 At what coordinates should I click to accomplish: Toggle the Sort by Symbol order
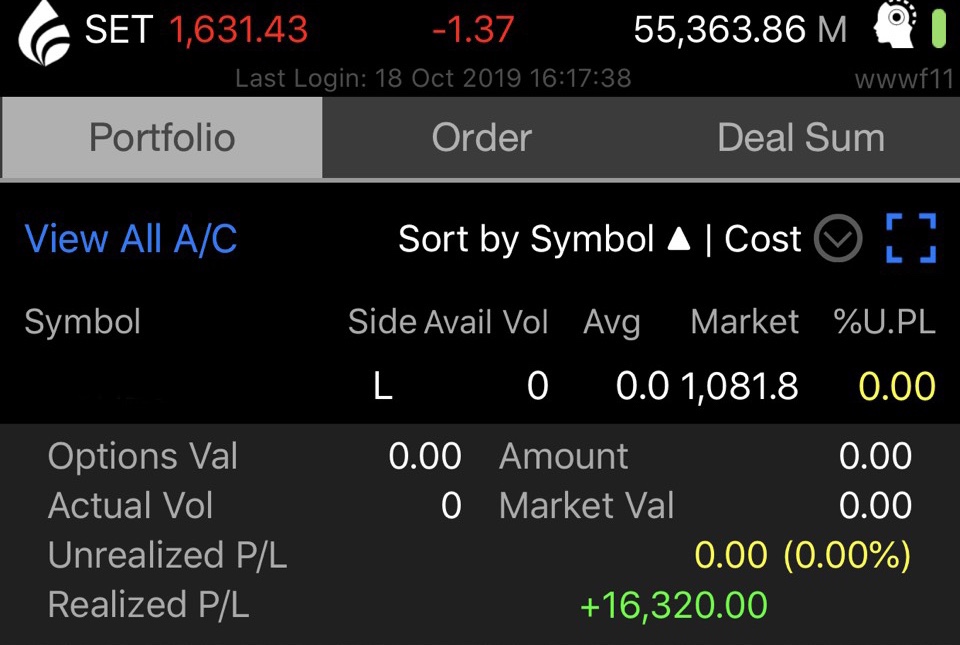click(544, 239)
